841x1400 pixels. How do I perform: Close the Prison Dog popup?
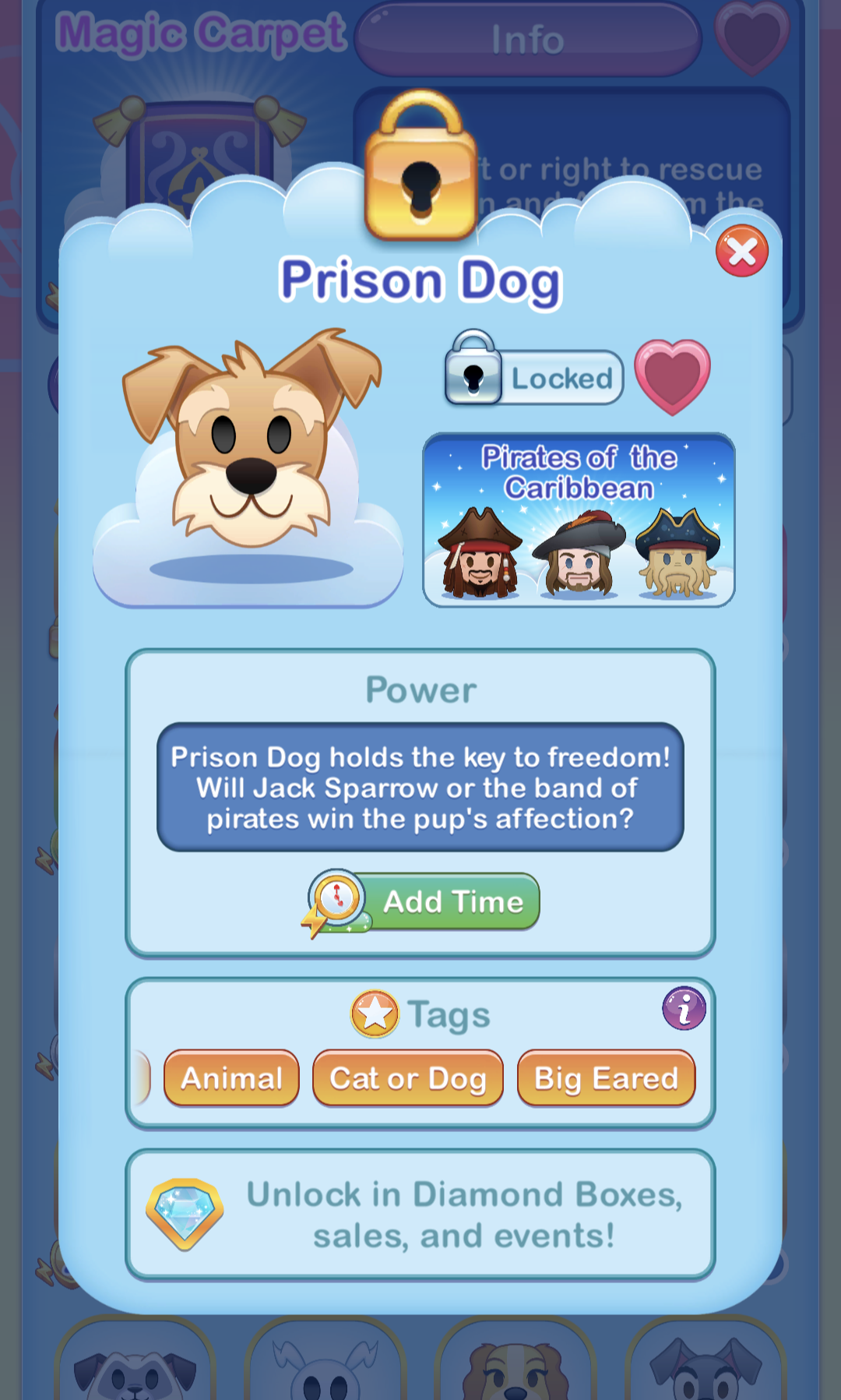point(741,251)
